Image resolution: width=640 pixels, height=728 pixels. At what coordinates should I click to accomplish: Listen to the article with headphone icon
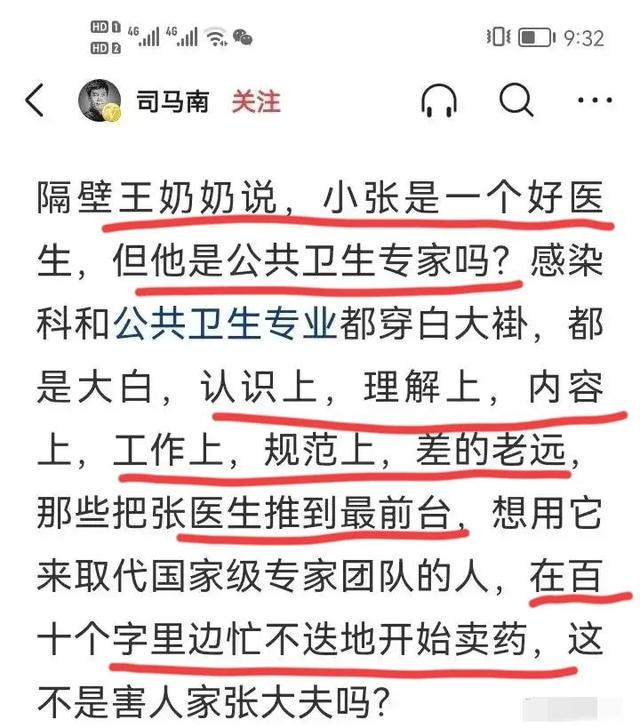point(439,101)
